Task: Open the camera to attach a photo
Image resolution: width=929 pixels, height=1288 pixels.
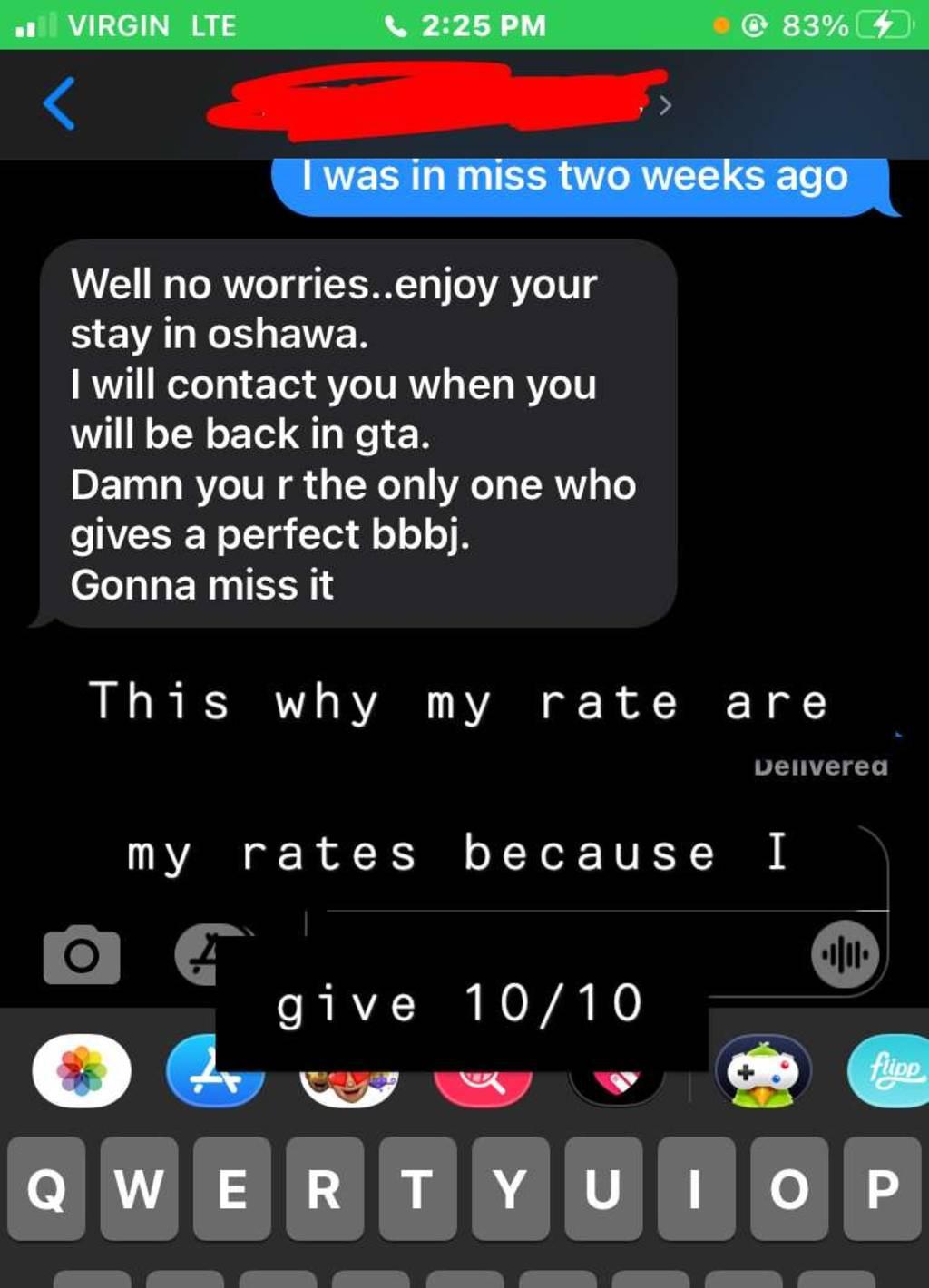Action: pos(82,955)
